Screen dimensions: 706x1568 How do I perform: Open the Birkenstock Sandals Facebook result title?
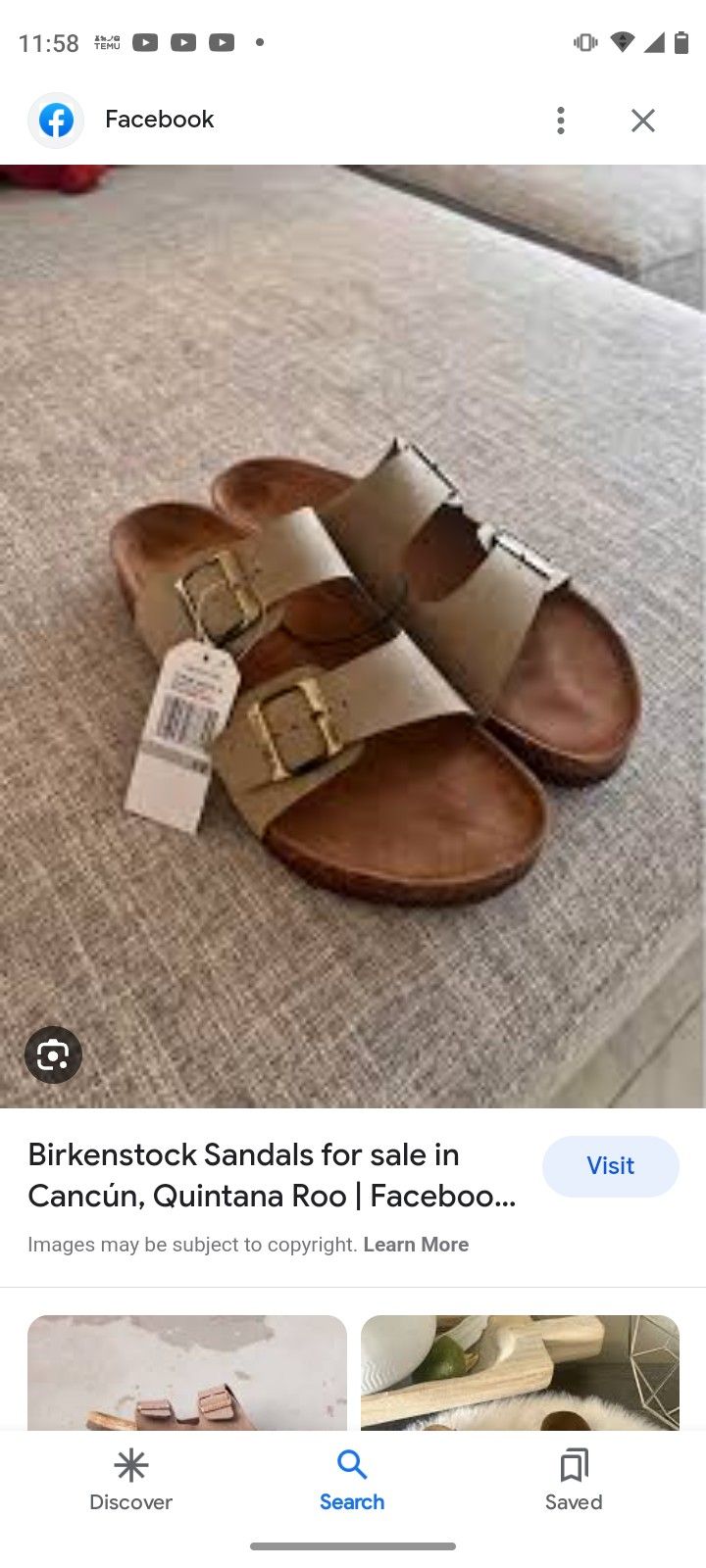click(272, 1175)
